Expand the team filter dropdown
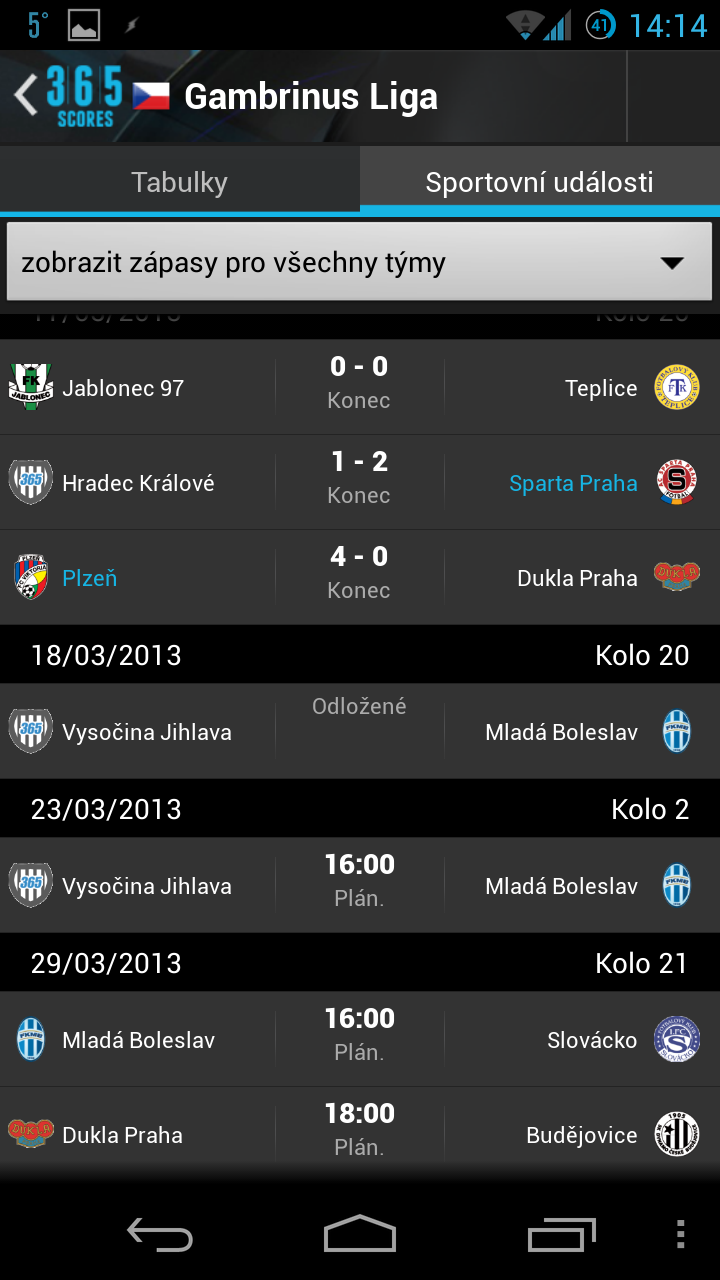 360,262
